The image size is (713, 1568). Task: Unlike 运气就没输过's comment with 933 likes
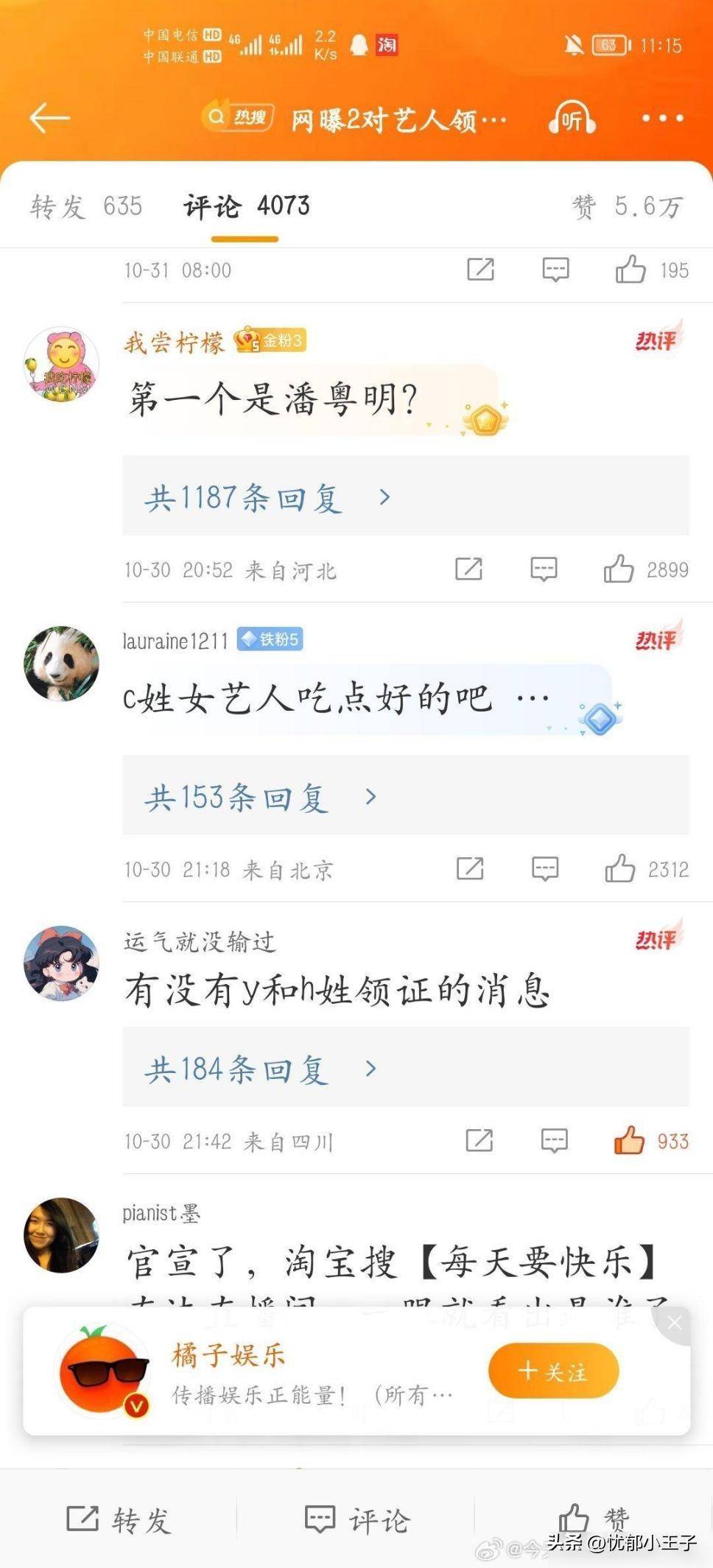click(629, 1141)
